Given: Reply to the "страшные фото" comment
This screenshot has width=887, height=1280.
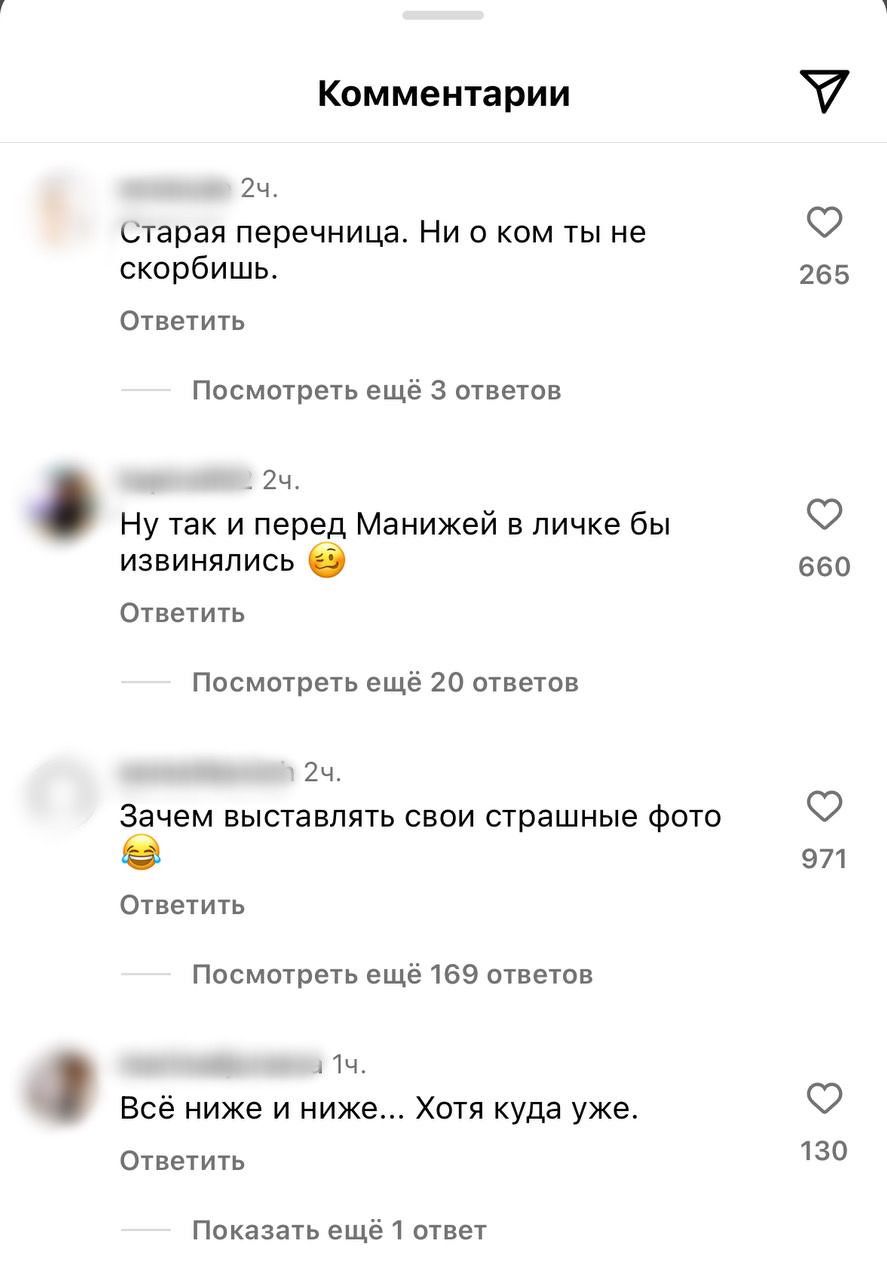Looking at the screenshot, I should point(182,905).
